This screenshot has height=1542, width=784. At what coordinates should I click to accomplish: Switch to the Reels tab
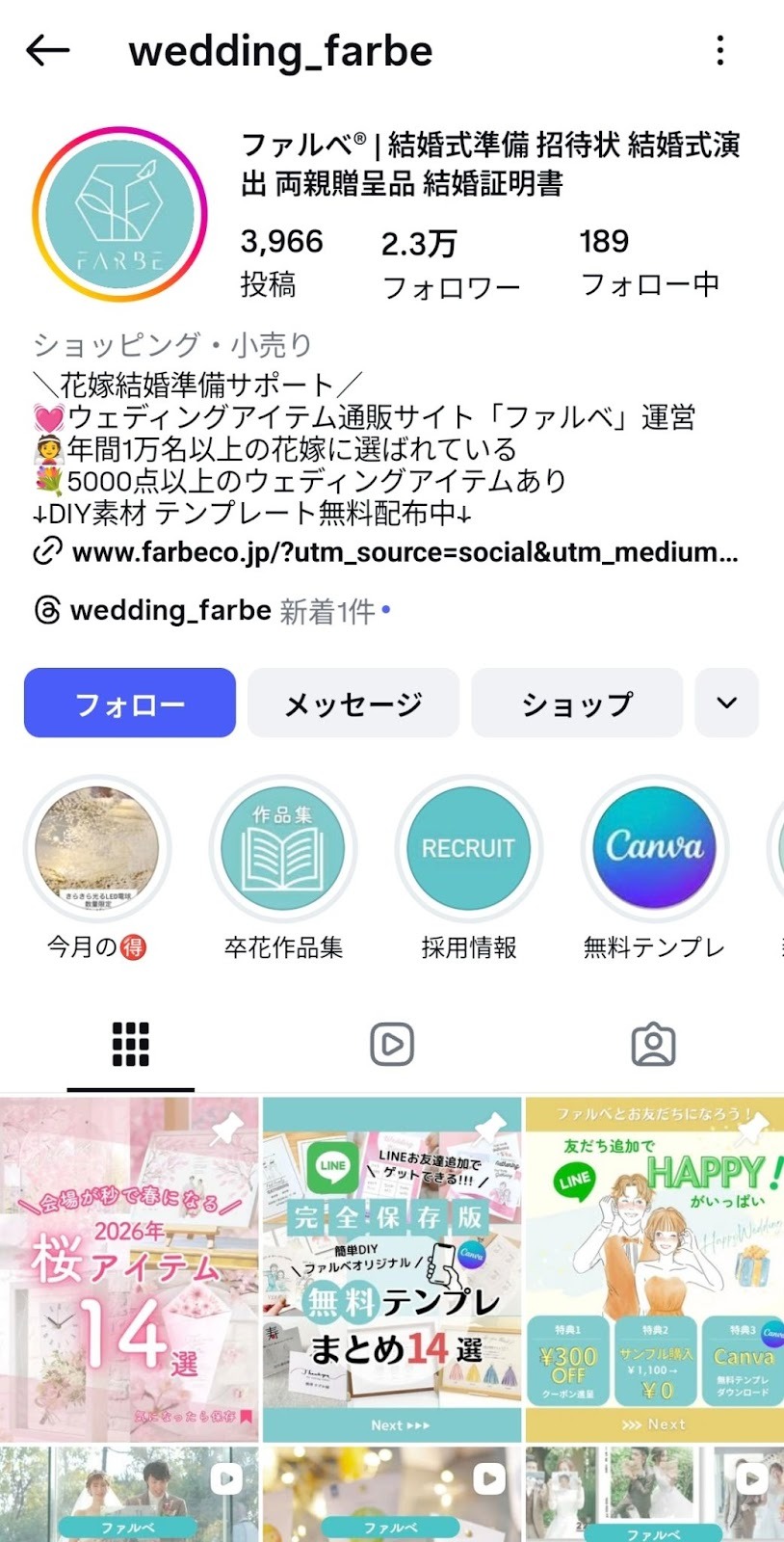click(392, 1044)
